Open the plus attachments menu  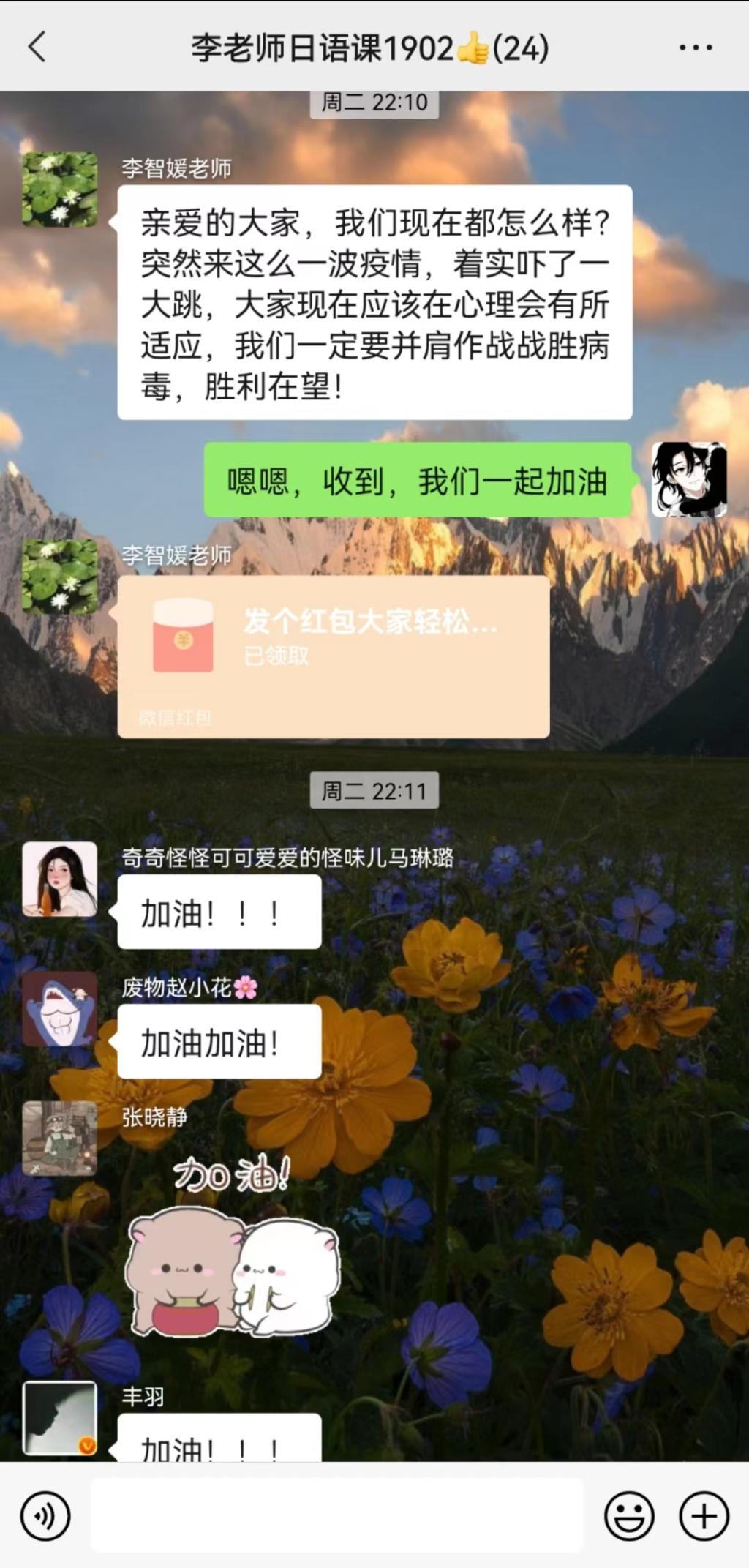(x=704, y=1515)
